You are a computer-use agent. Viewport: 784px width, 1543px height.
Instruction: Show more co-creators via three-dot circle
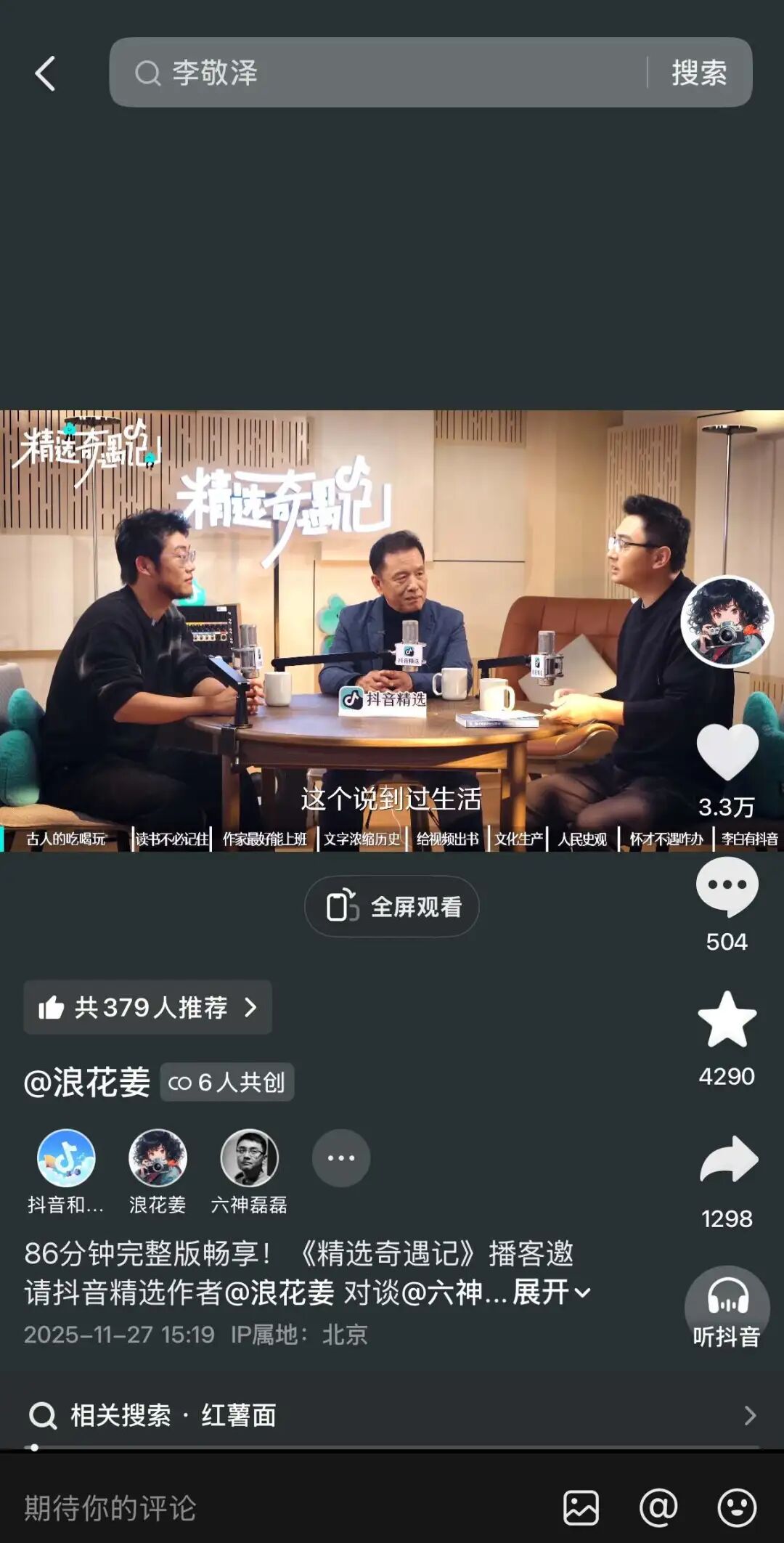[x=340, y=1158]
